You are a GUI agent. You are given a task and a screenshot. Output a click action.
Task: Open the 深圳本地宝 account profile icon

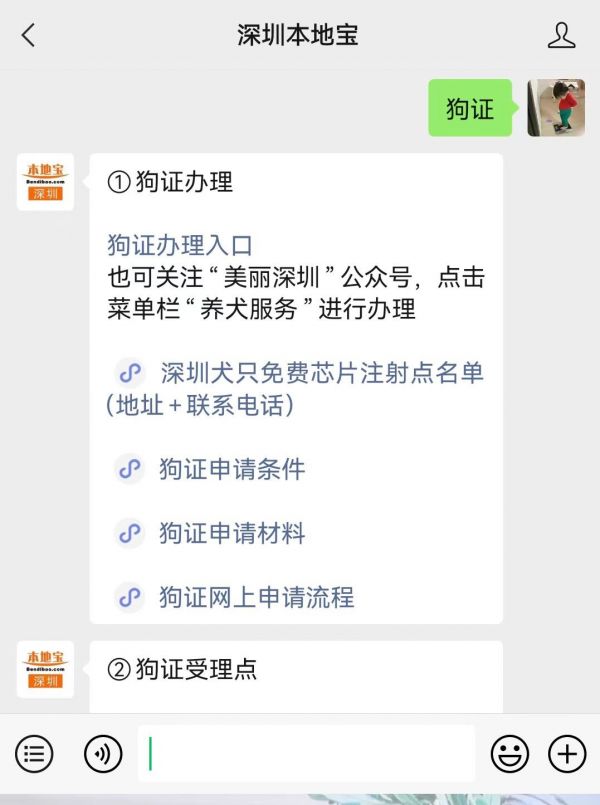[561, 36]
